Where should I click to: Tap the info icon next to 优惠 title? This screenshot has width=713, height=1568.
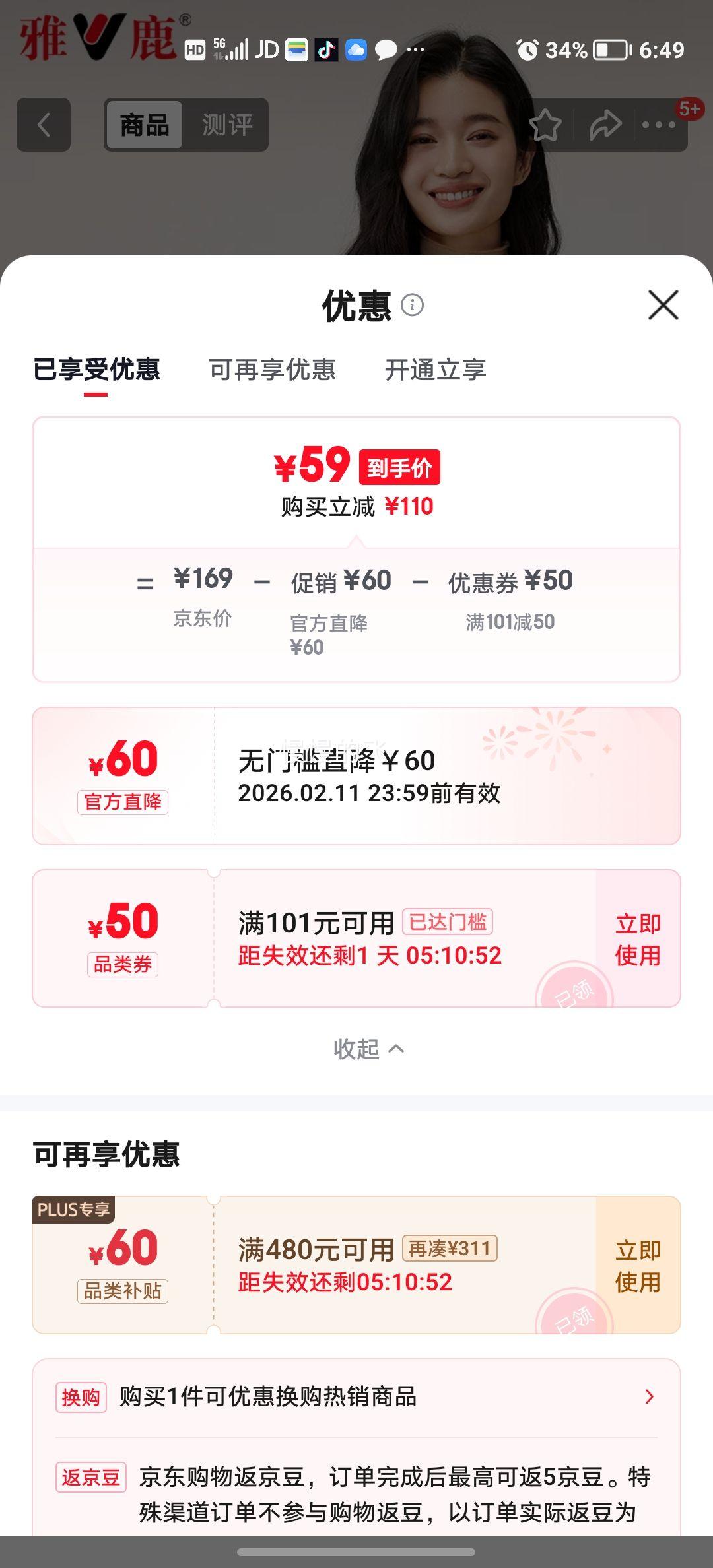tap(414, 306)
